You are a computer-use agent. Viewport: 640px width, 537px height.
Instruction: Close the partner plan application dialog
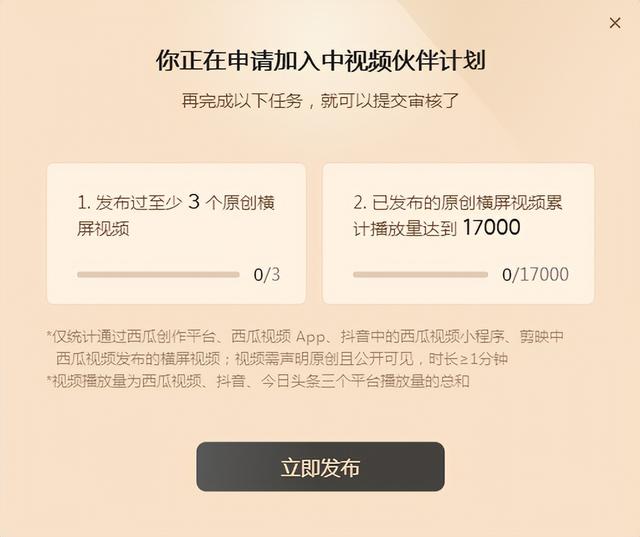pyautogui.click(x=615, y=23)
